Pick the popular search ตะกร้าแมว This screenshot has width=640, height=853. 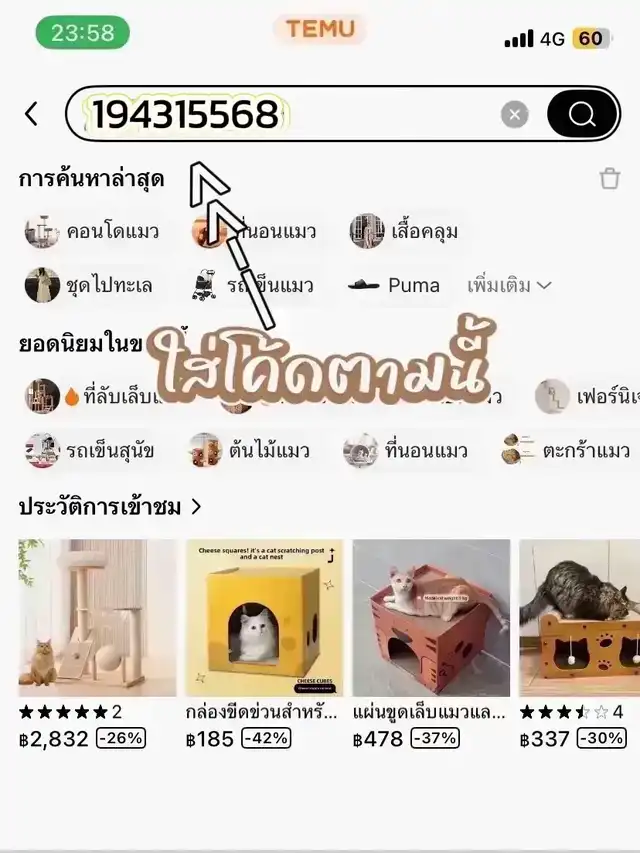pyautogui.click(x=567, y=450)
